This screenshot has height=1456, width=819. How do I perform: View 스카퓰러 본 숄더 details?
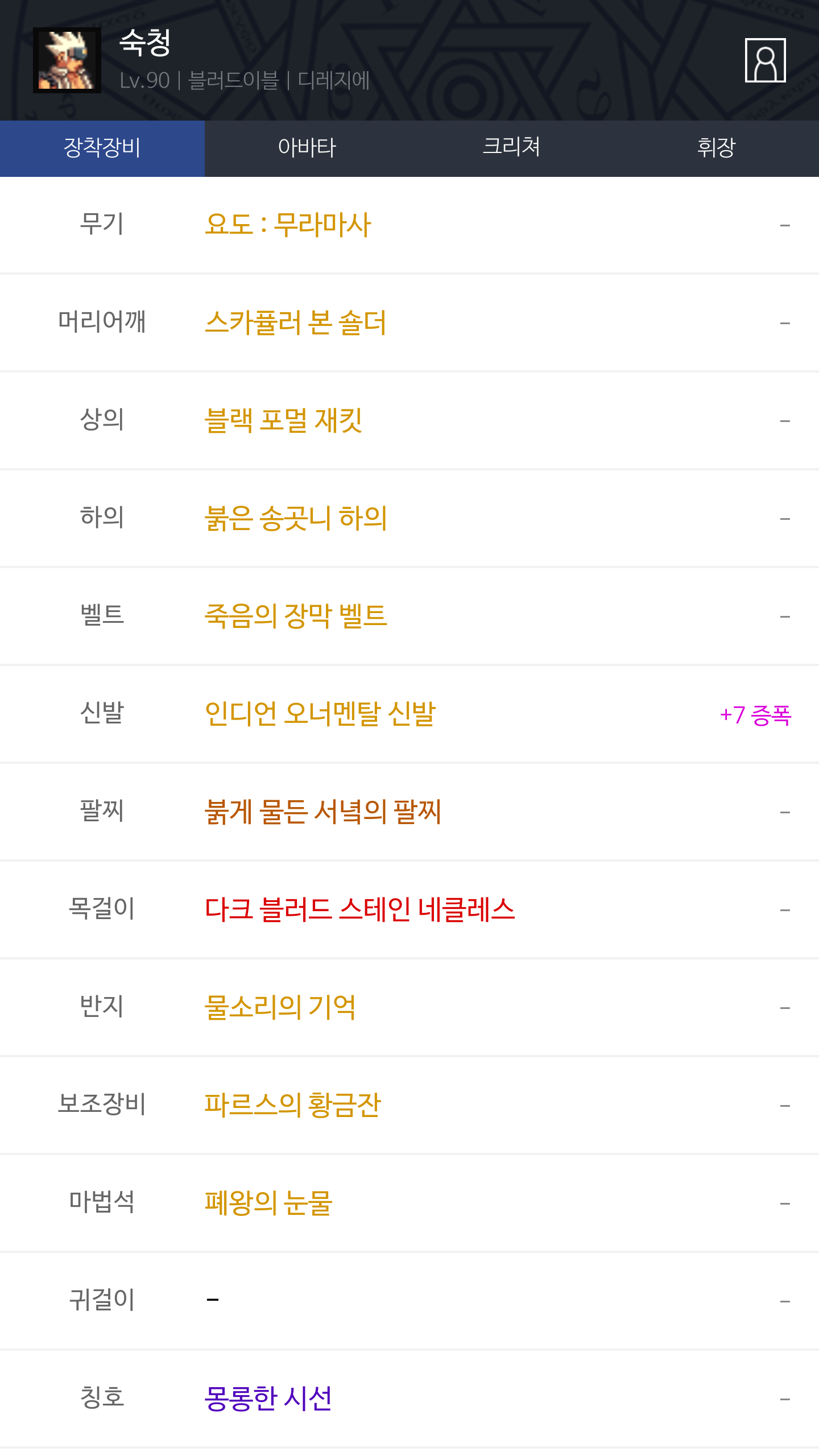[x=295, y=322]
